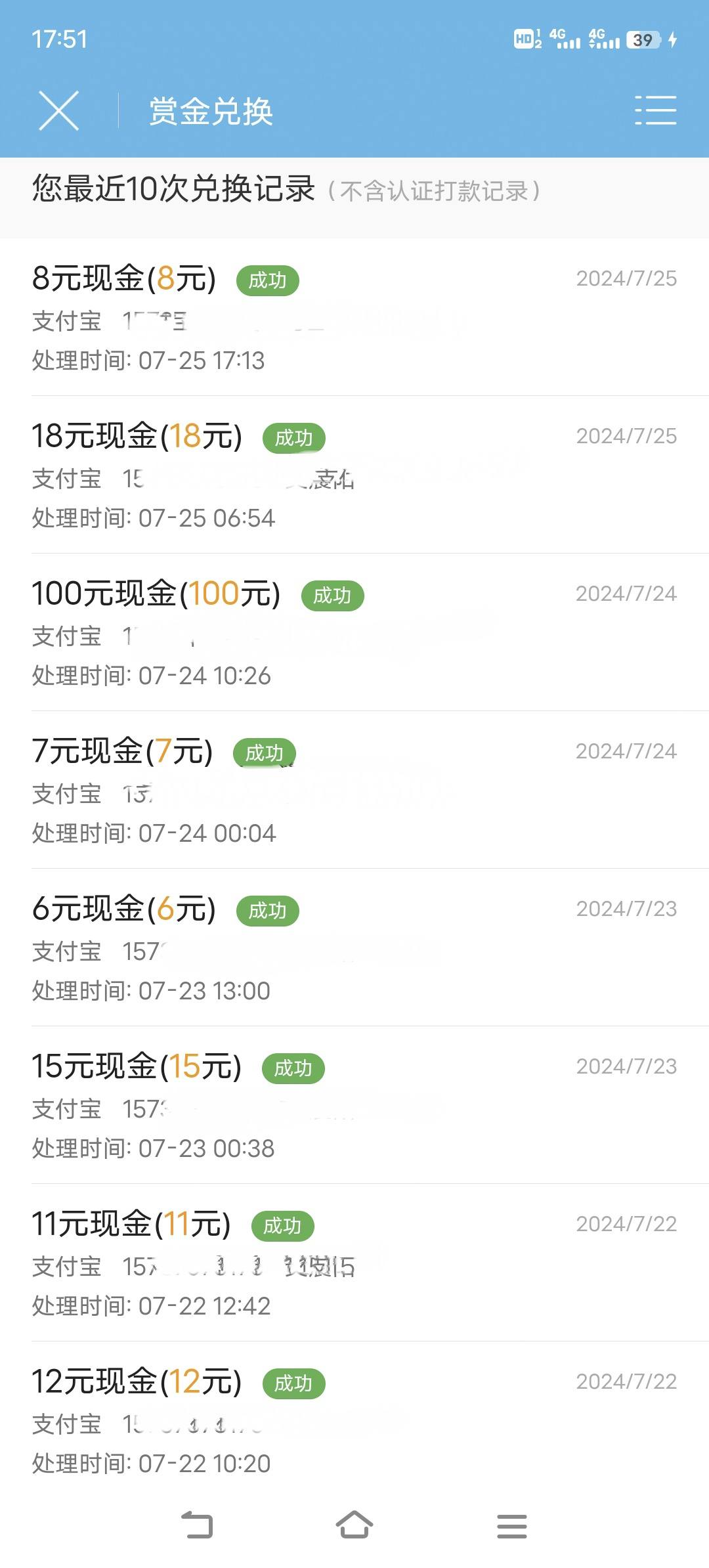Close the 赏金兑换 page
This screenshot has height=1568, width=709.
click(59, 110)
